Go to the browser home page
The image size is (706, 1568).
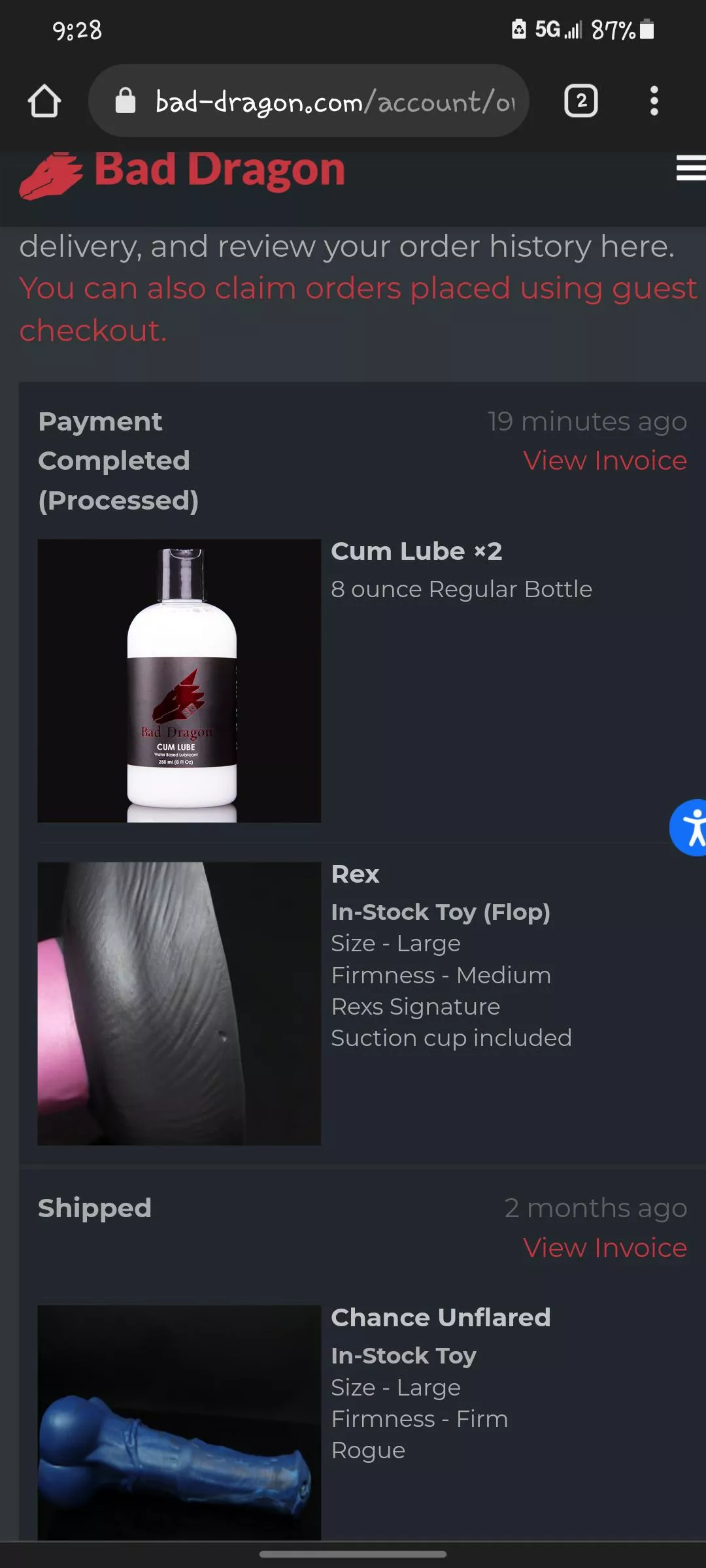click(44, 101)
